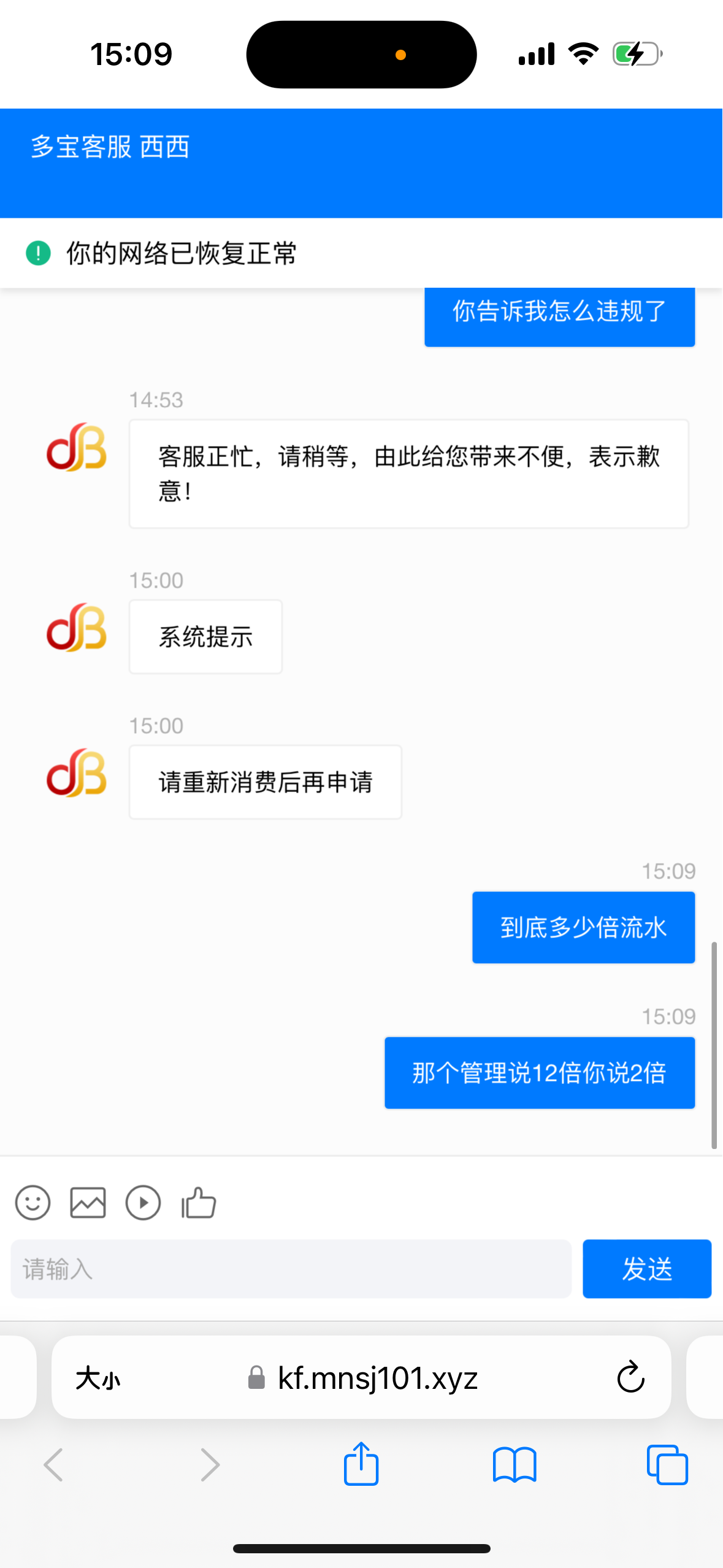This screenshot has height=1568, width=723.
Task: Attach an image to the chat
Action: point(88,1202)
